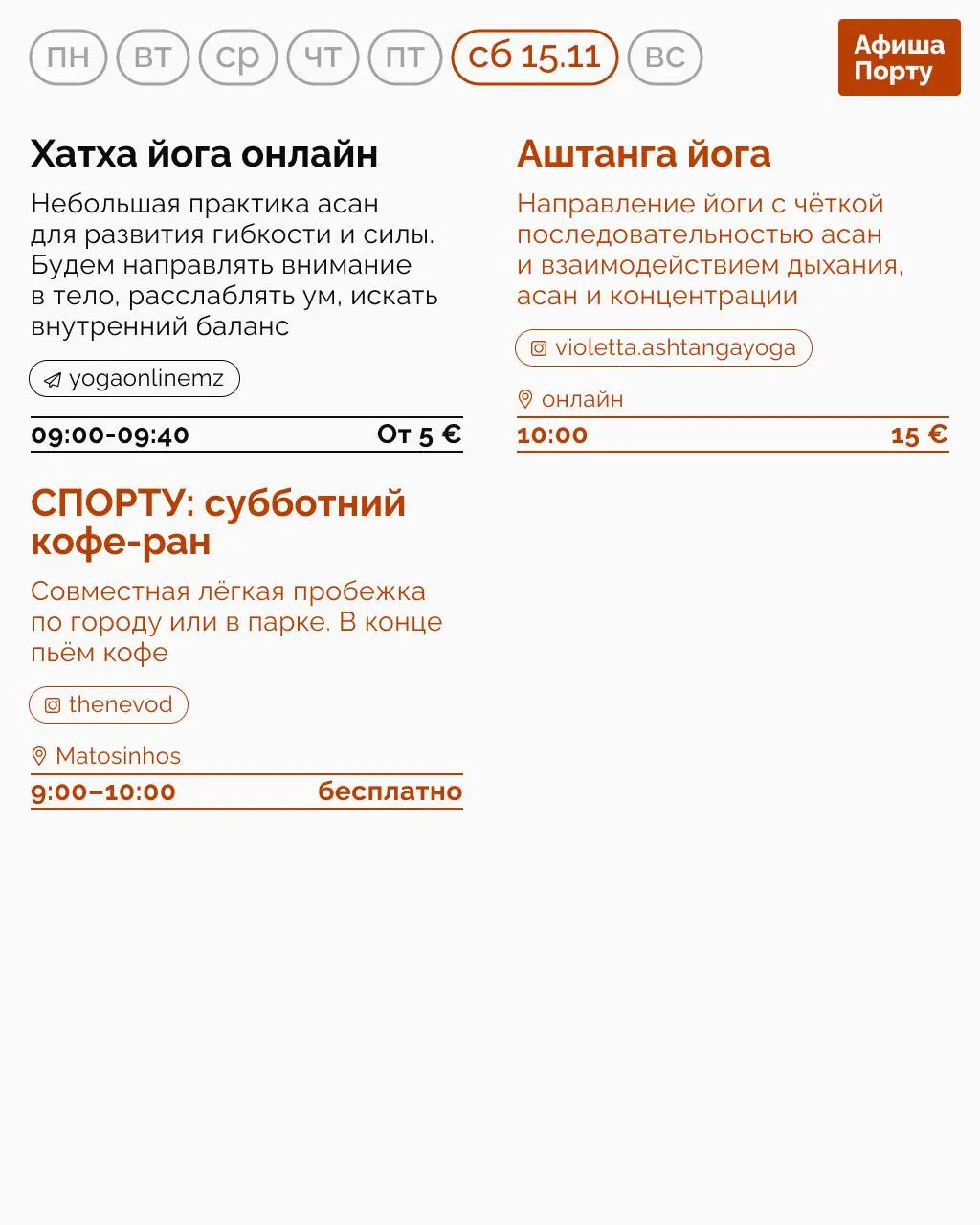Open the yogaonlinemz Telegram channel tag
Screen dimensions: 980x1225
(x=133, y=378)
